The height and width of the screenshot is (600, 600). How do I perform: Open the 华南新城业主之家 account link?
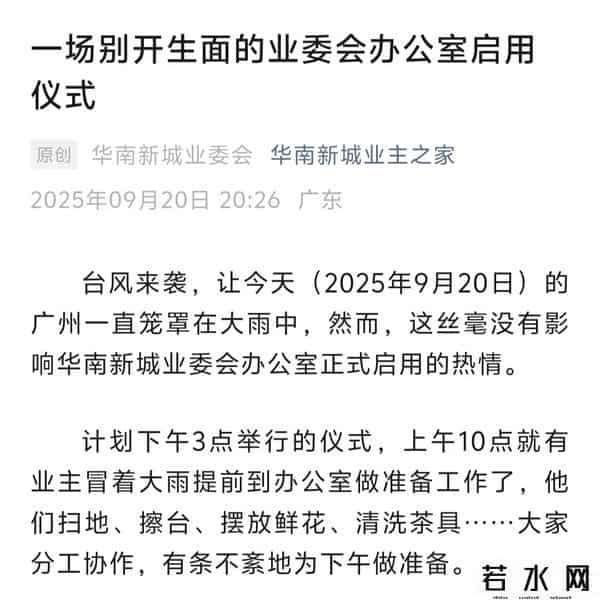362,155
